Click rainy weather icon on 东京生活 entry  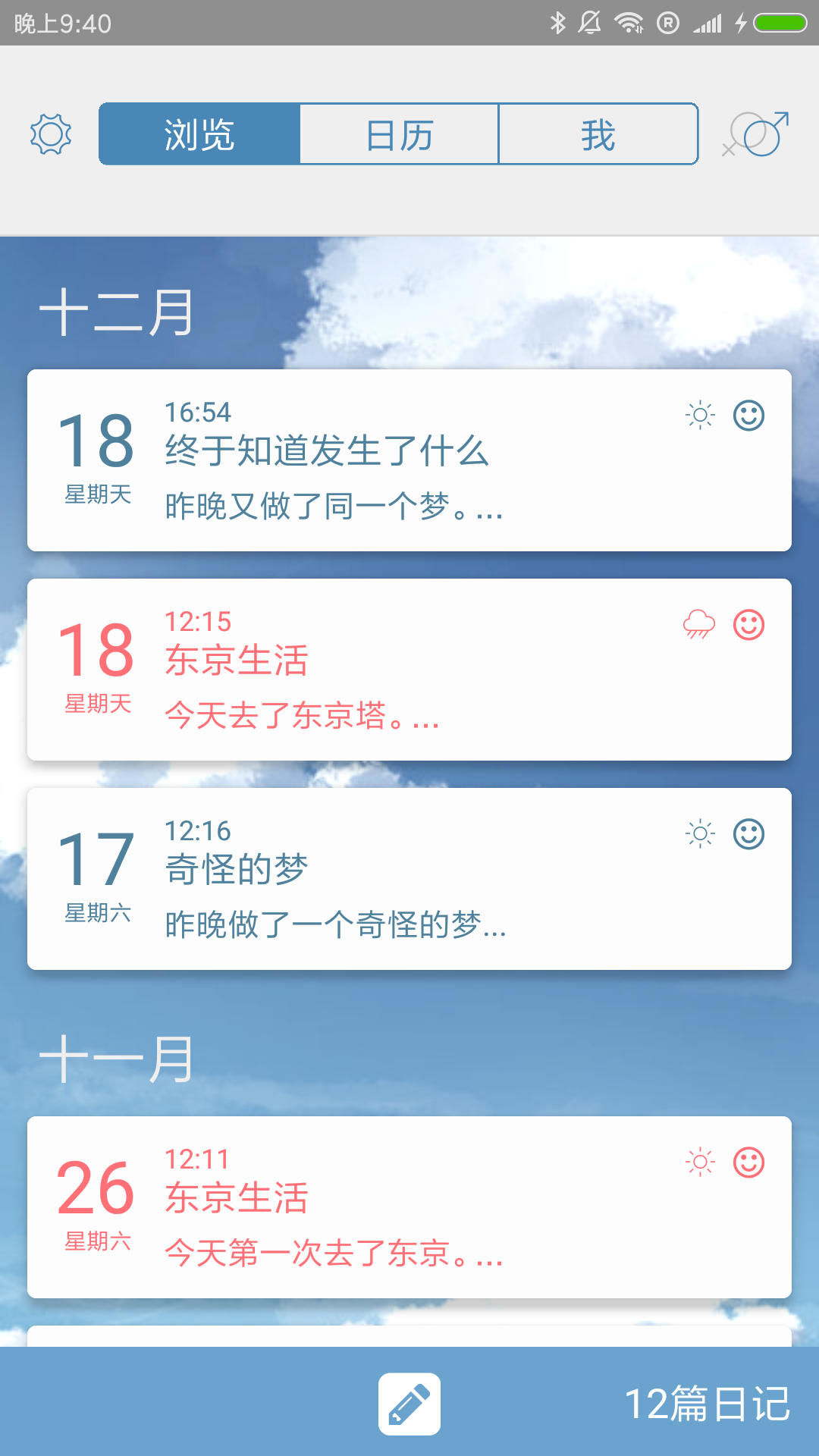pos(699,626)
